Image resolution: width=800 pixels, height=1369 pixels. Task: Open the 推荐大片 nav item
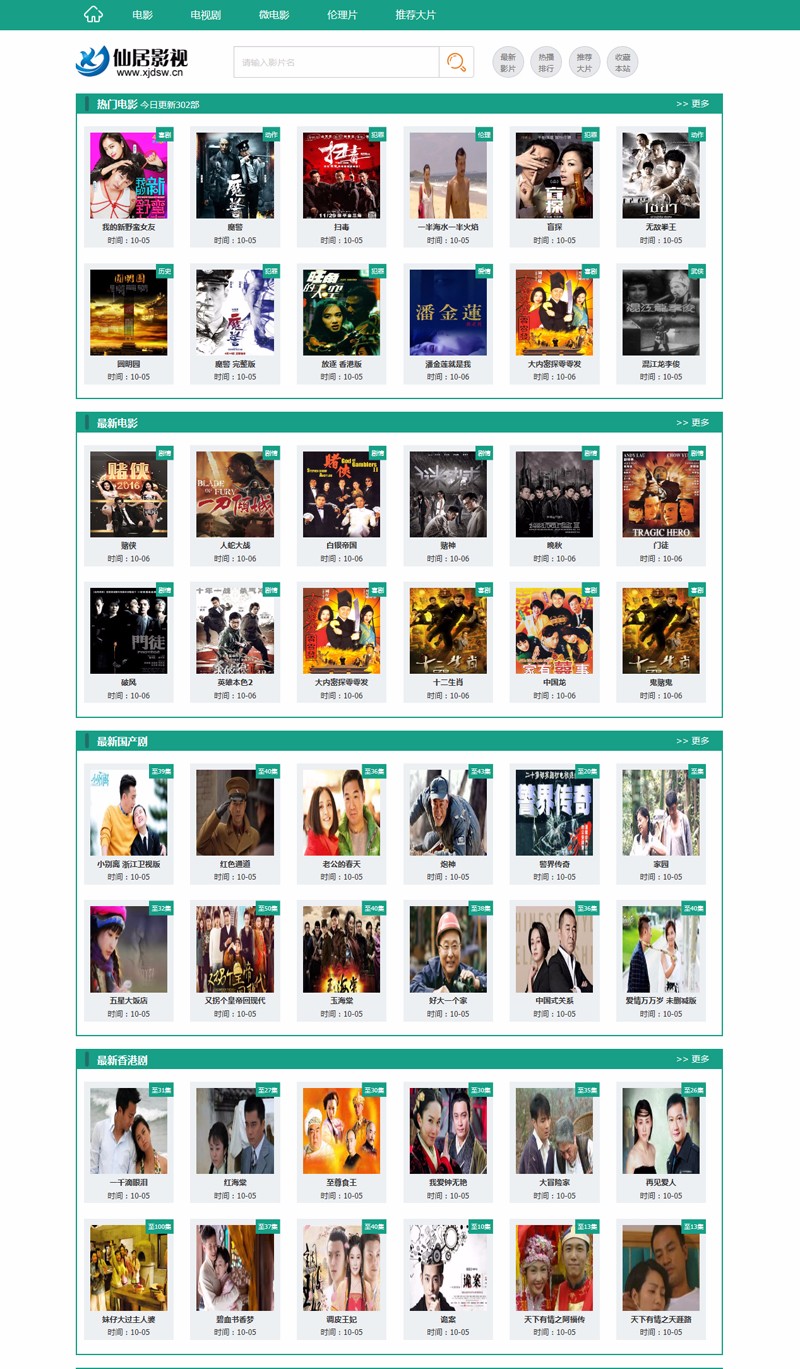(415, 15)
